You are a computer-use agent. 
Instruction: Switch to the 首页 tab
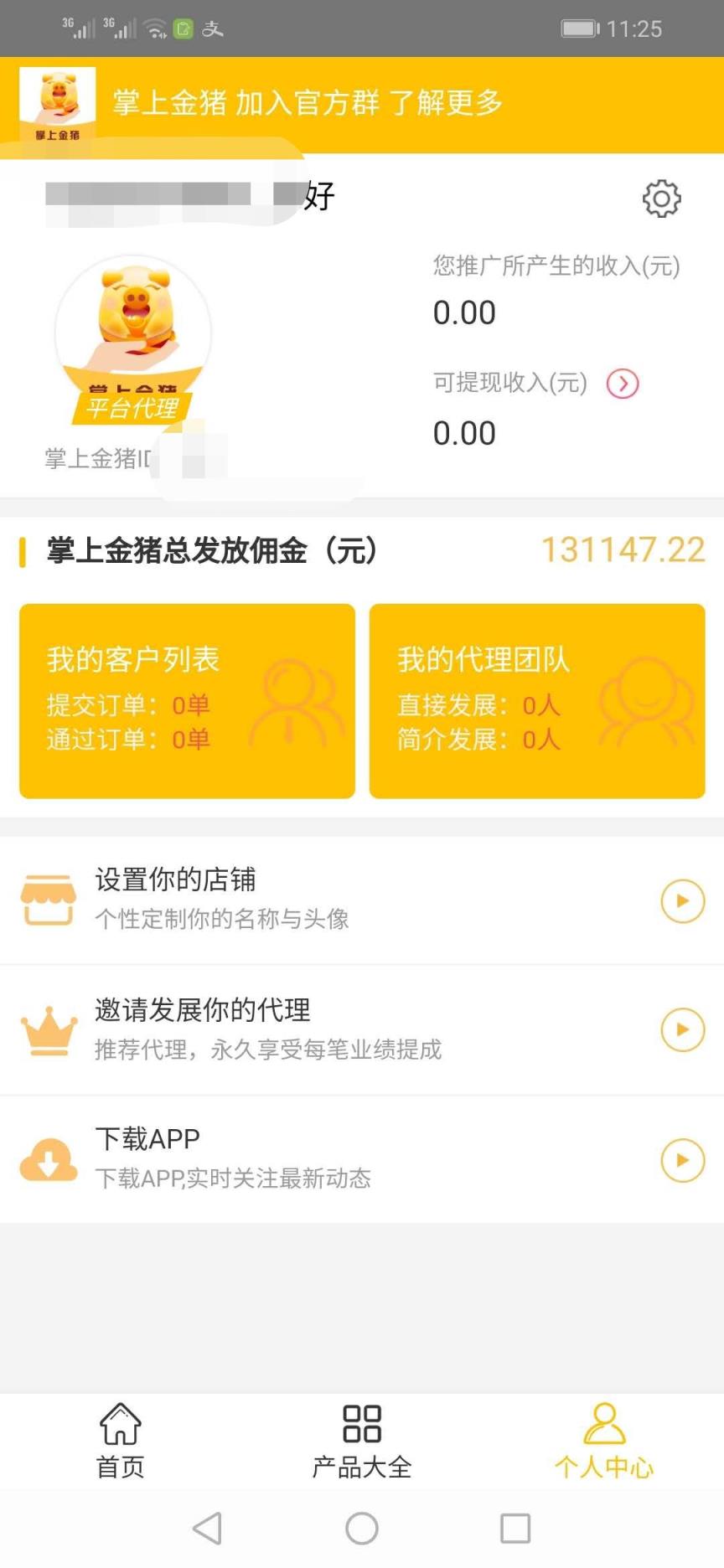[x=121, y=1441]
